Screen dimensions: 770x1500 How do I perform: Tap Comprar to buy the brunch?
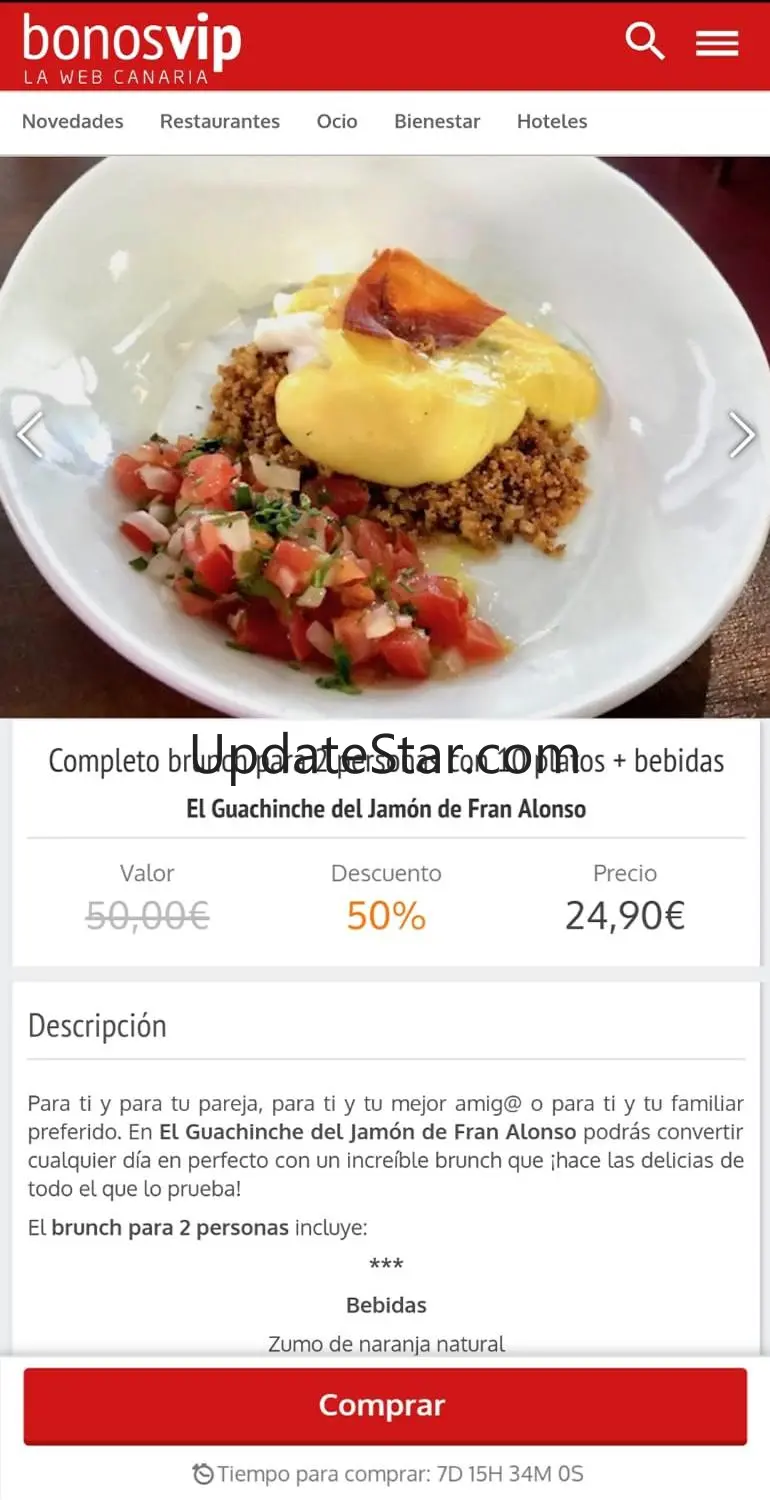click(x=385, y=1405)
